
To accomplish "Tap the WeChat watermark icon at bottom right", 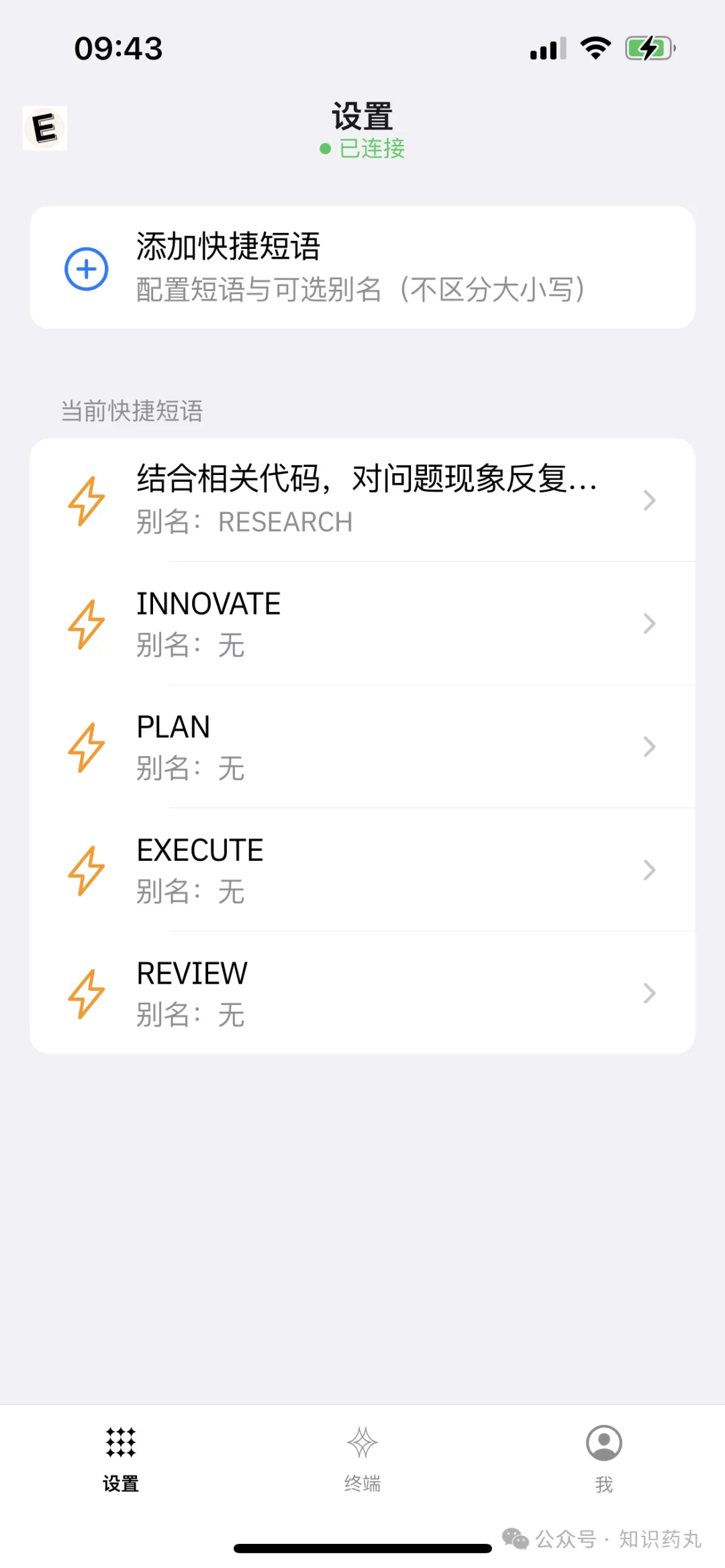I will click(514, 1538).
